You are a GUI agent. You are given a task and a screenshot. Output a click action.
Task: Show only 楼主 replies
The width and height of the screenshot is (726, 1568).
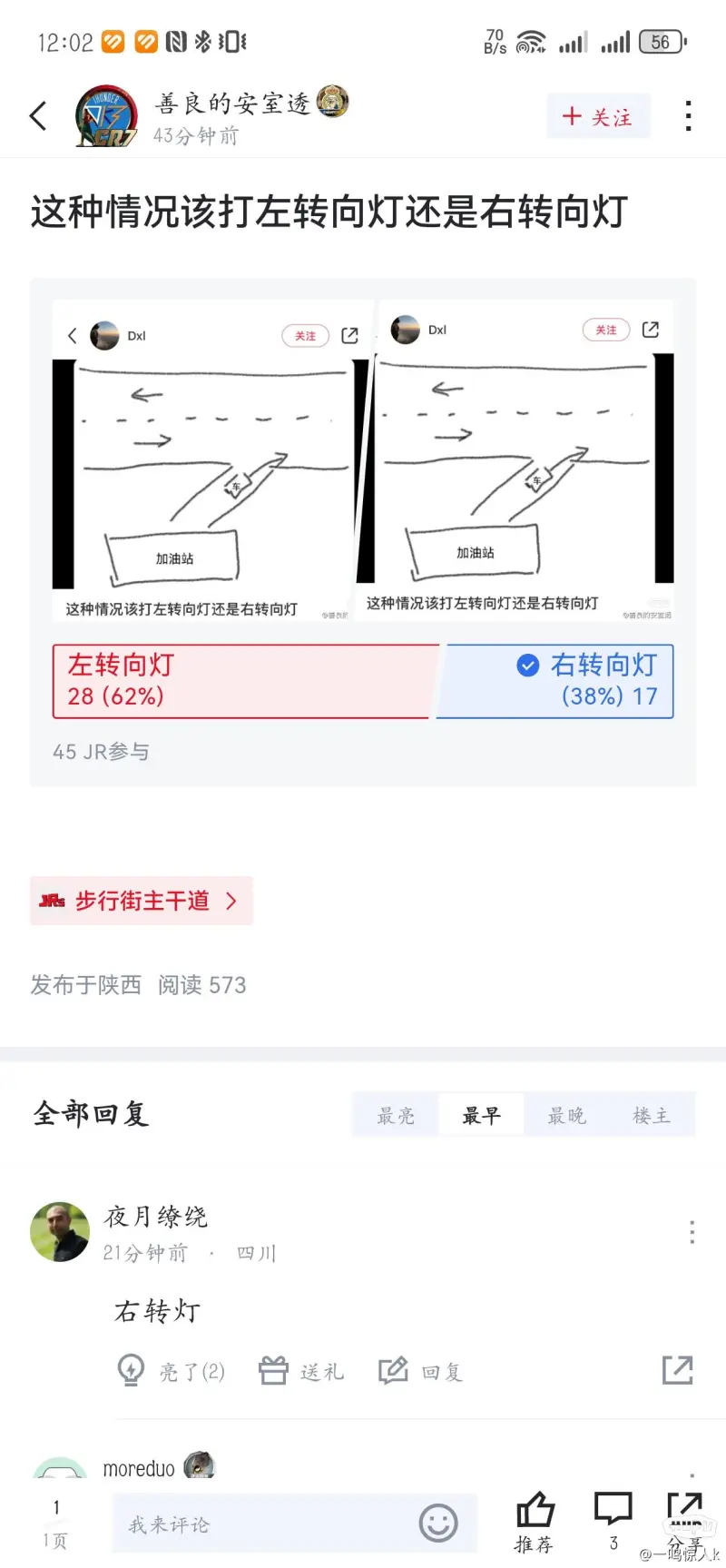click(652, 1116)
